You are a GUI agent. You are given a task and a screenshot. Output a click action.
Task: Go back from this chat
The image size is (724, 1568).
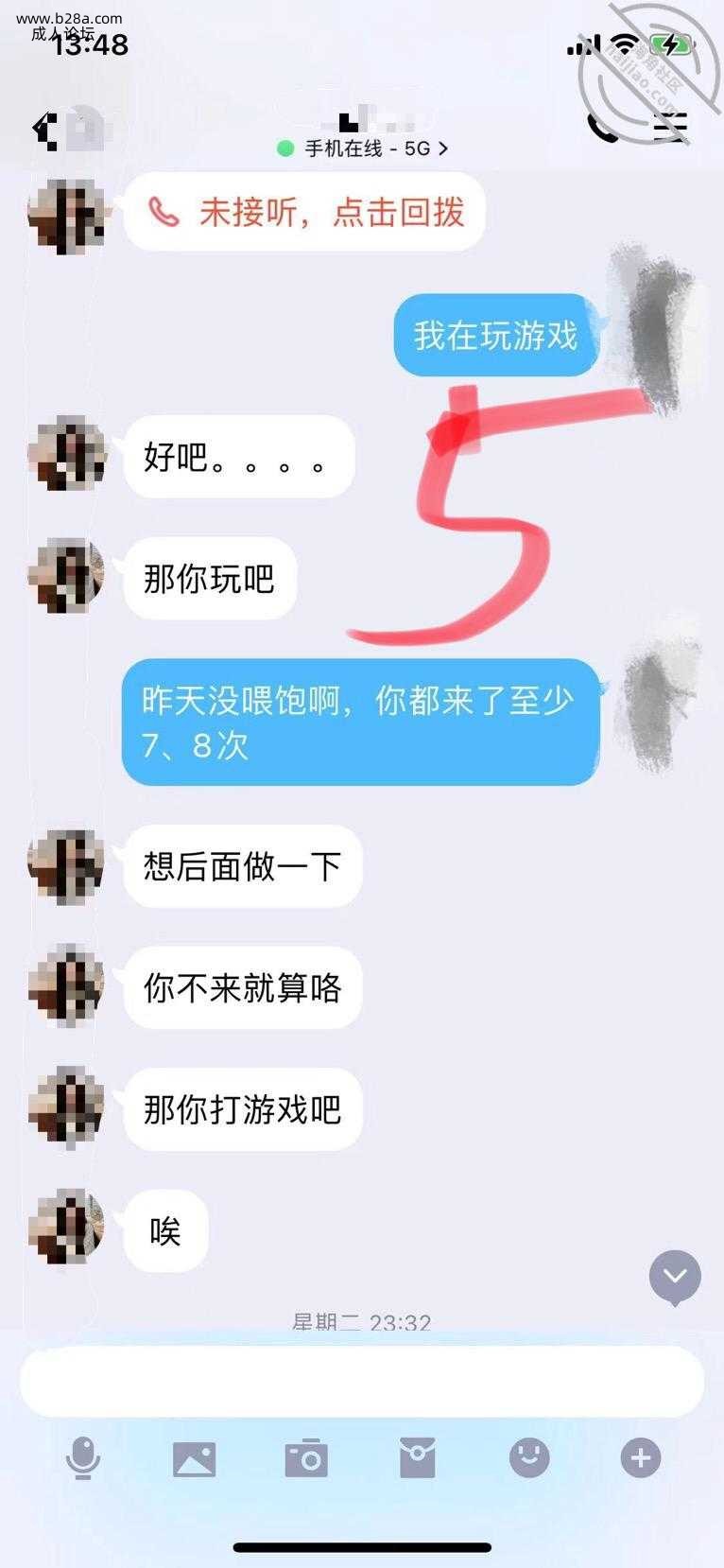tap(43, 128)
